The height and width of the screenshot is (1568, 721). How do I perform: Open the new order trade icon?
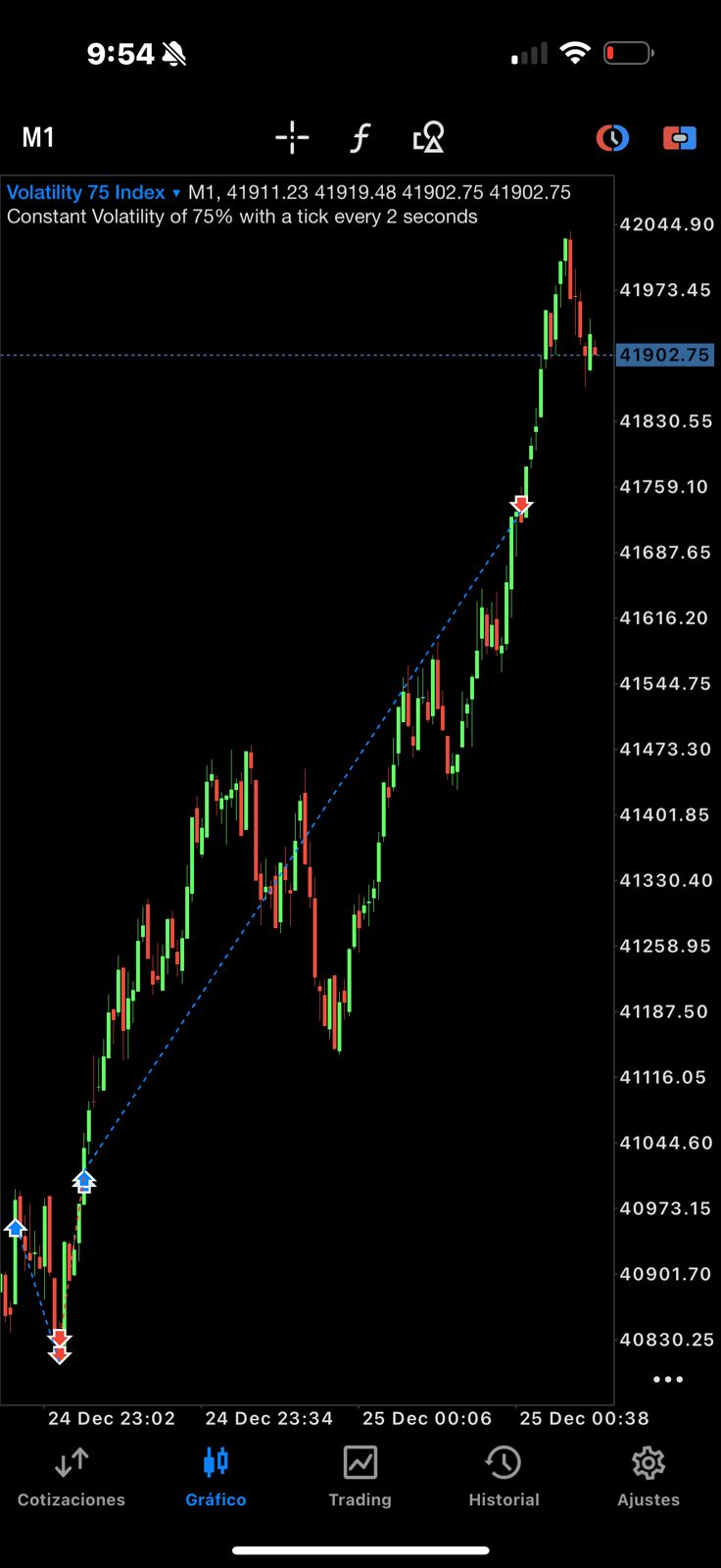pos(679,138)
